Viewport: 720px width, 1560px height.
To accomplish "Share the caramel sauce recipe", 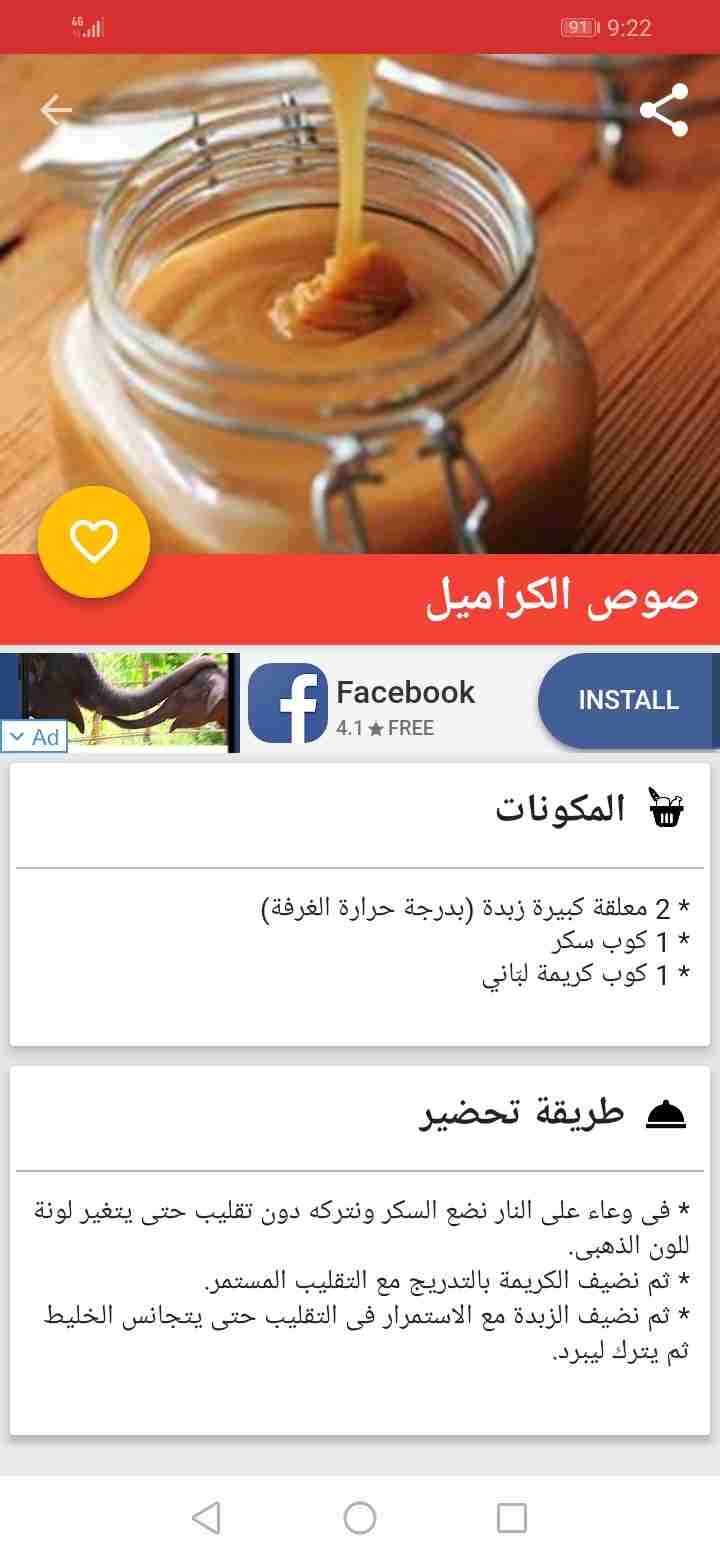I will pyautogui.click(x=664, y=110).
